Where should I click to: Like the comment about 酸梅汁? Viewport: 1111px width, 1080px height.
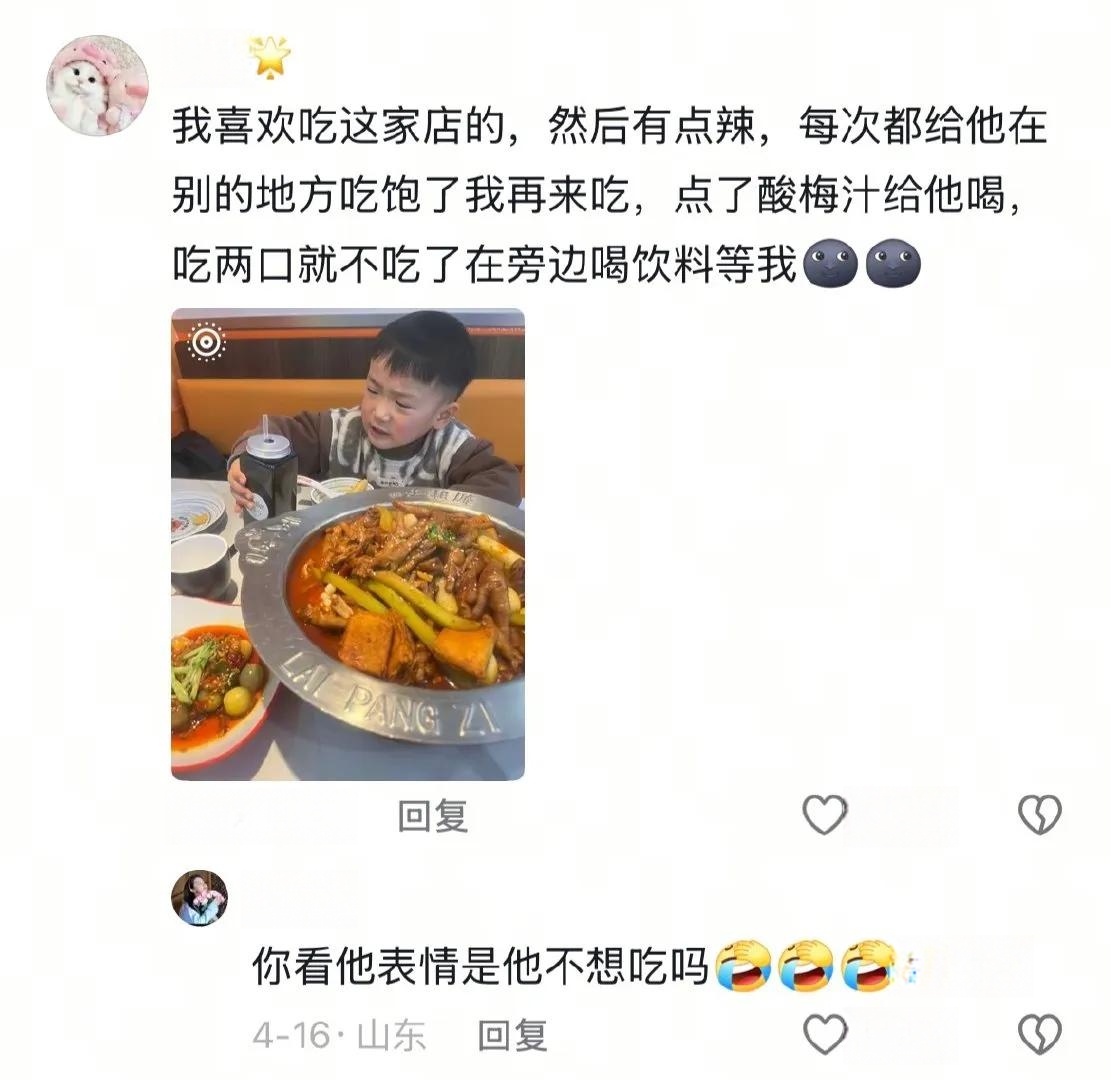tap(825, 817)
